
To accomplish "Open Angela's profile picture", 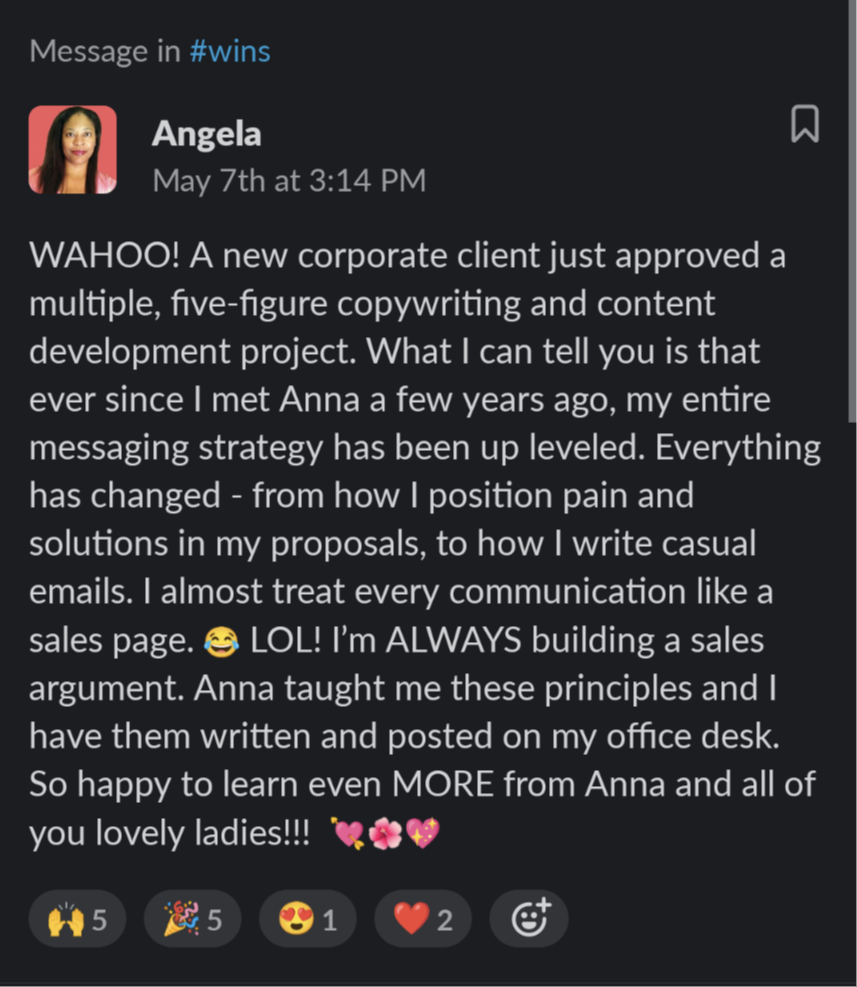I will pyautogui.click(x=72, y=150).
